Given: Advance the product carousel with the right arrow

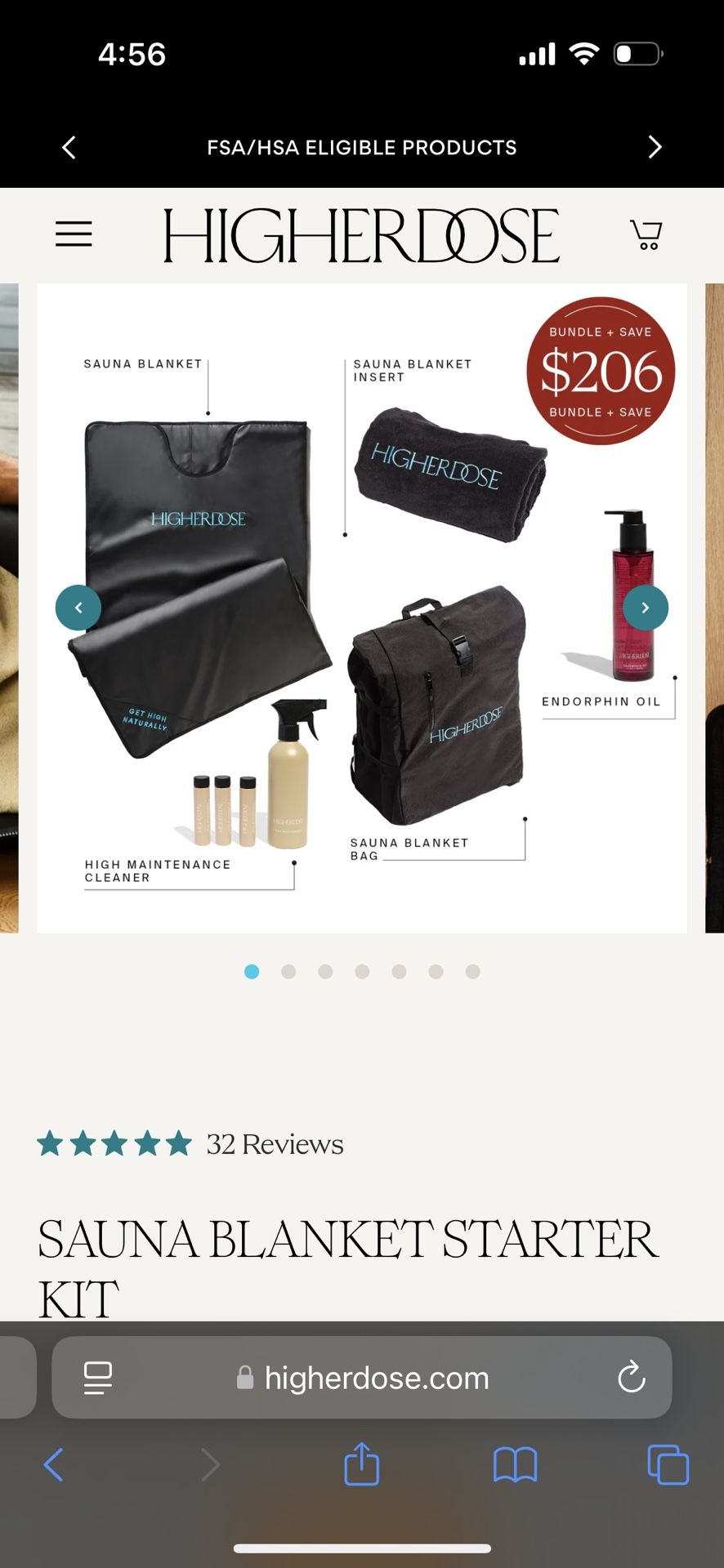Looking at the screenshot, I should point(645,608).
